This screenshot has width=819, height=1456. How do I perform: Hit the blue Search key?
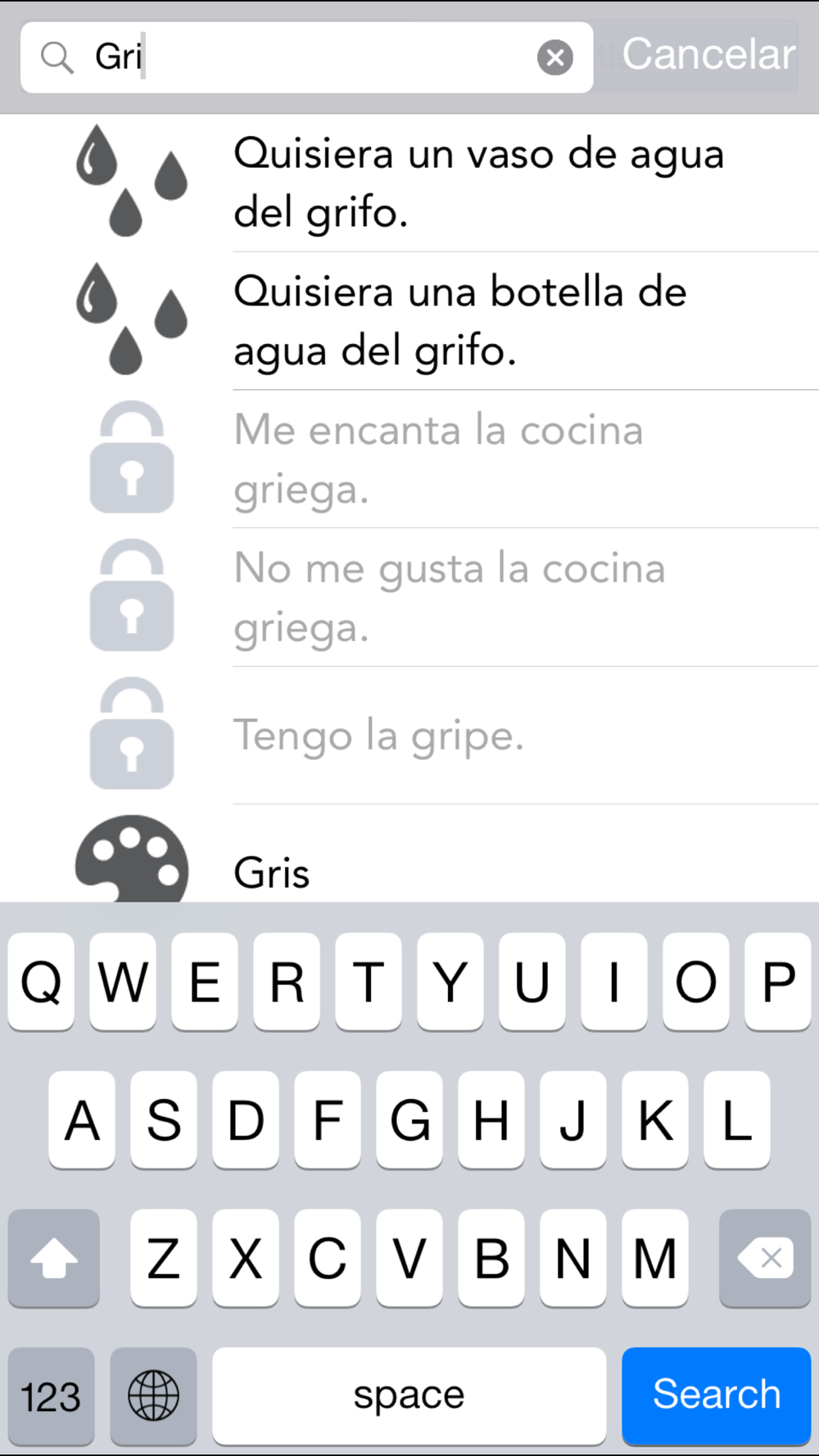pos(716,1395)
